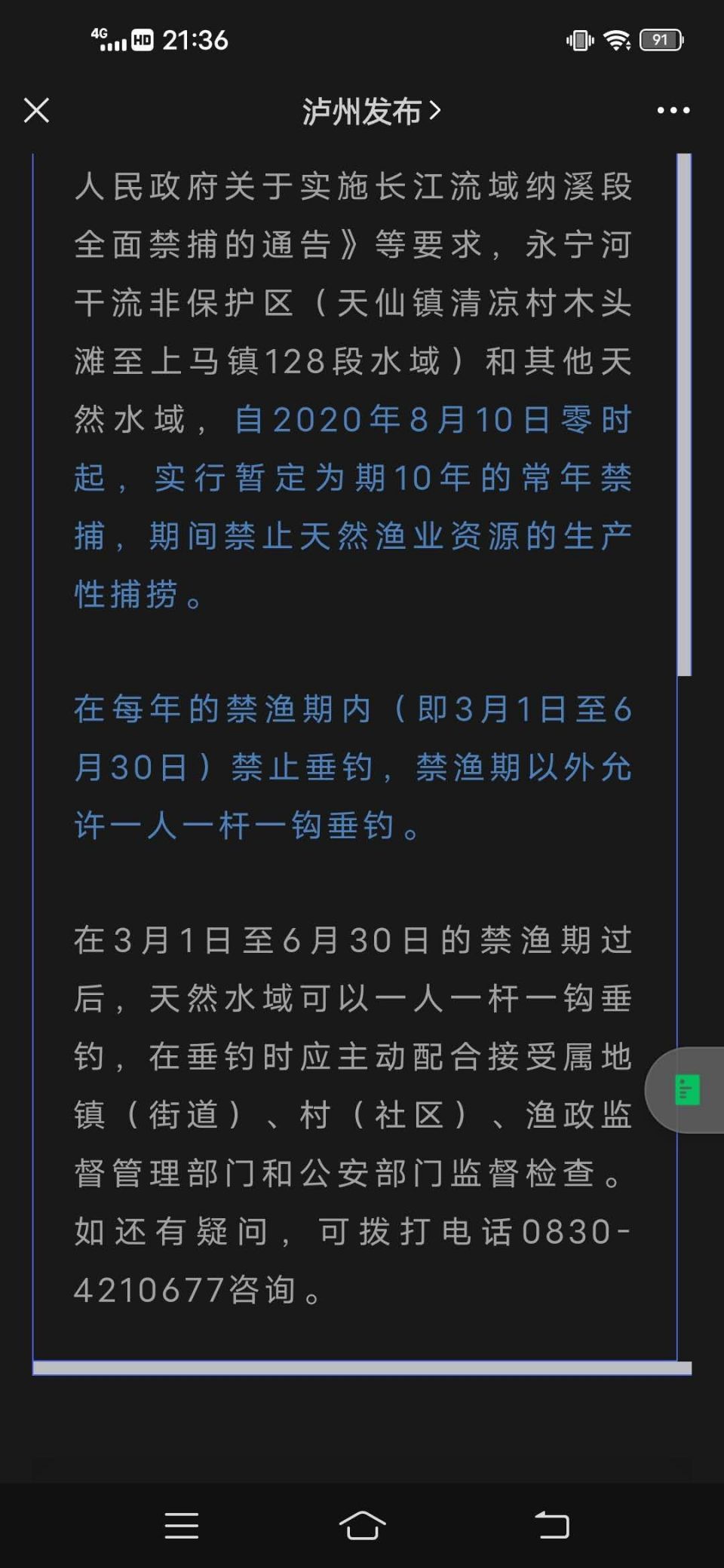Return to the home screen

click(x=362, y=1525)
